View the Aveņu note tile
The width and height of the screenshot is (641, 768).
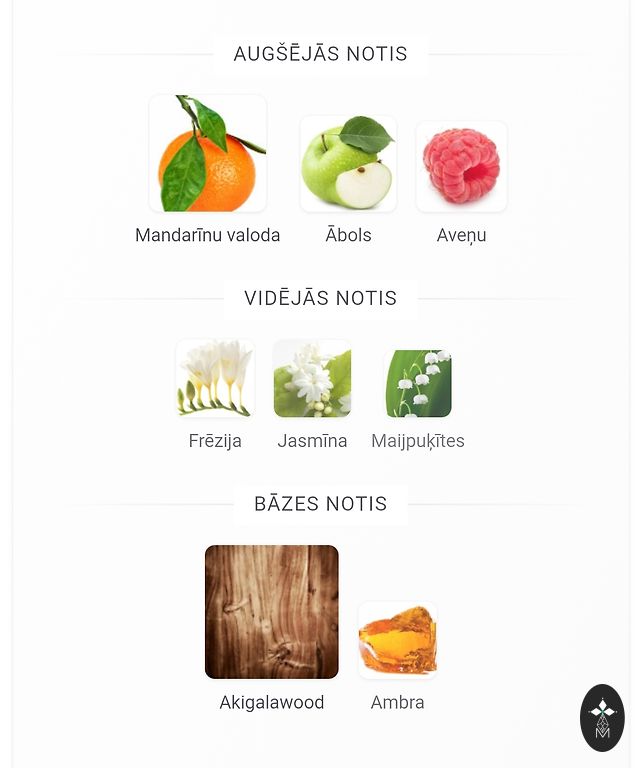tap(461, 167)
